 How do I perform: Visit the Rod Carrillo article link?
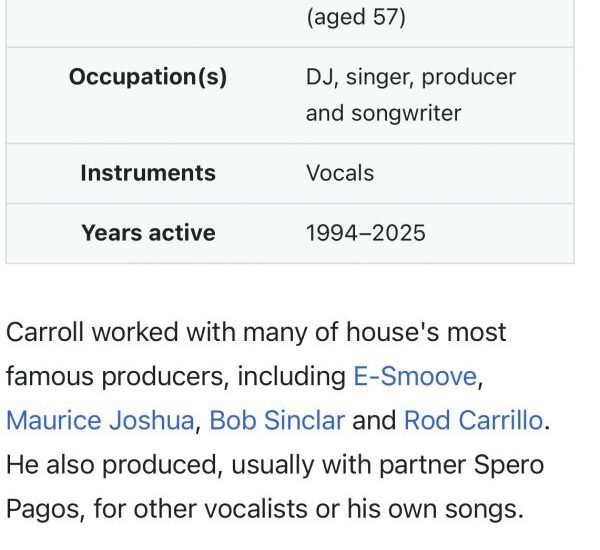(x=473, y=421)
